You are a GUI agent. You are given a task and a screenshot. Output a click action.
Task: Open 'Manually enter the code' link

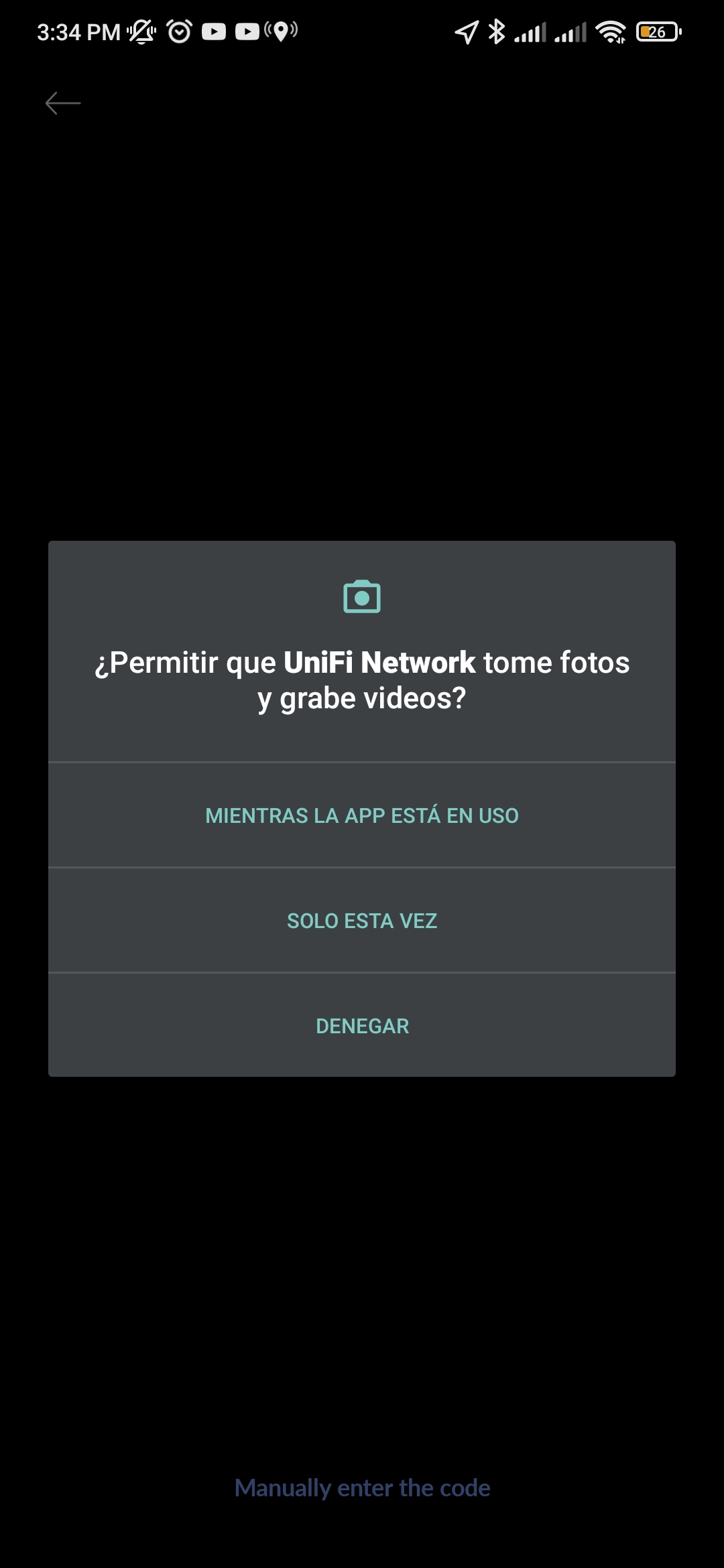pyautogui.click(x=362, y=1488)
